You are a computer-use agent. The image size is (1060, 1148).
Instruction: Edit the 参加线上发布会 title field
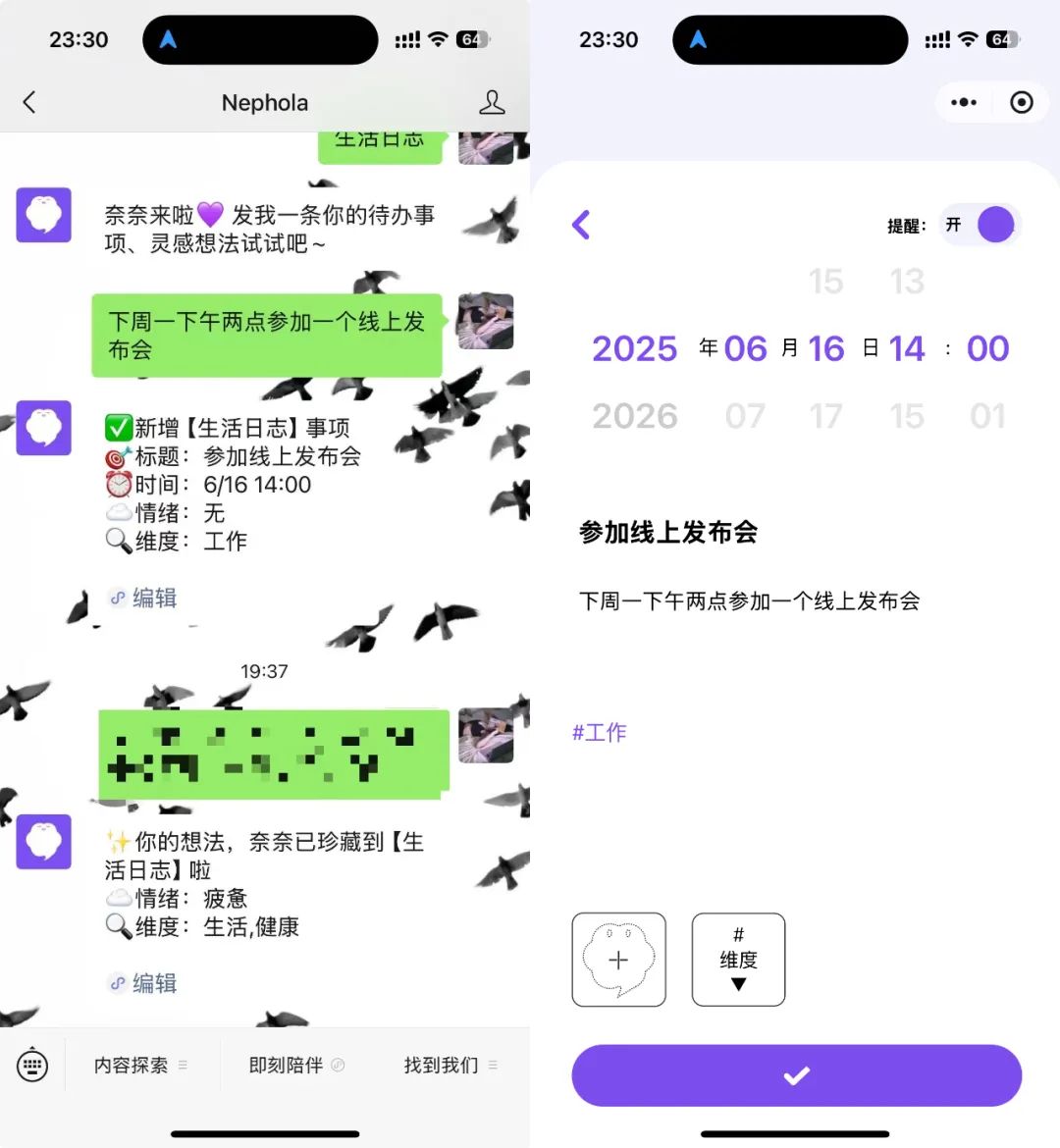[x=668, y=532]
